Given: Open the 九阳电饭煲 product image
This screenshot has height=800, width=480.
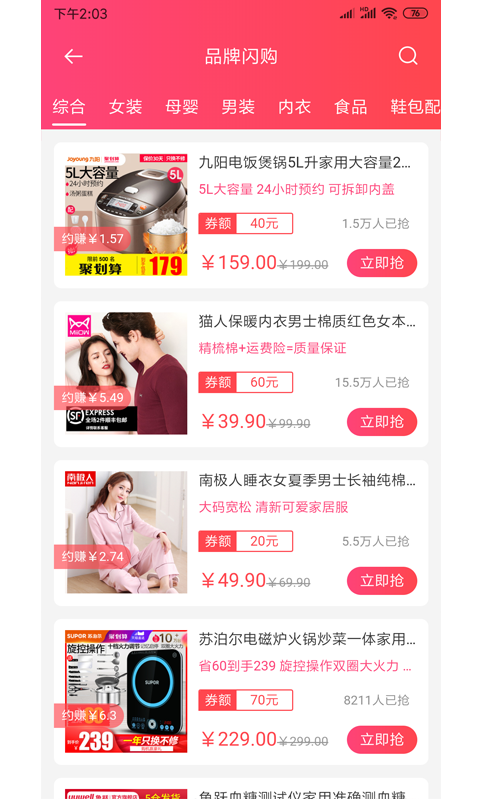Looking at the screenshot, I should point(126,215).
